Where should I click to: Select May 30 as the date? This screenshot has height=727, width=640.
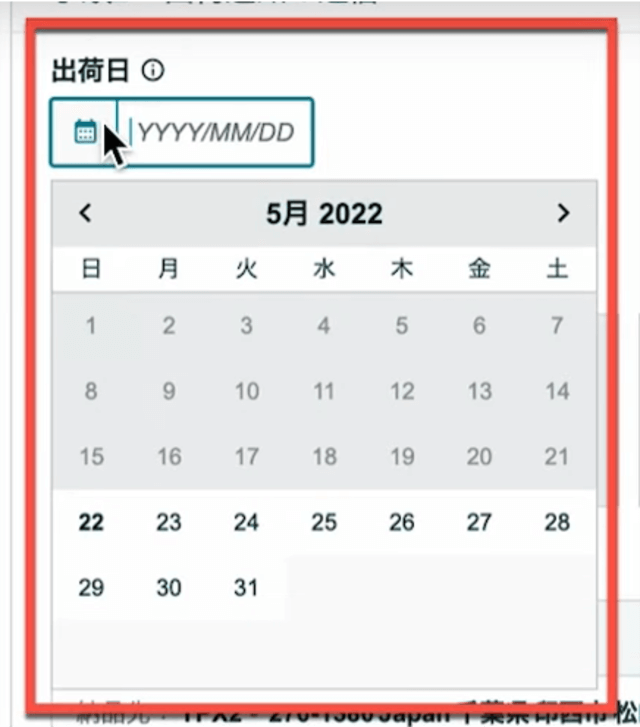(169, 587)
